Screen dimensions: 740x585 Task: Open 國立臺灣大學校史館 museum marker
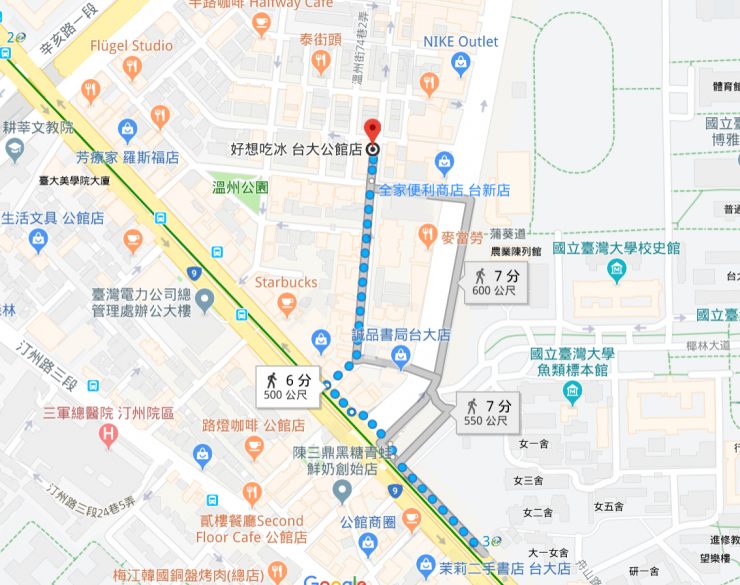pos(616,270)
